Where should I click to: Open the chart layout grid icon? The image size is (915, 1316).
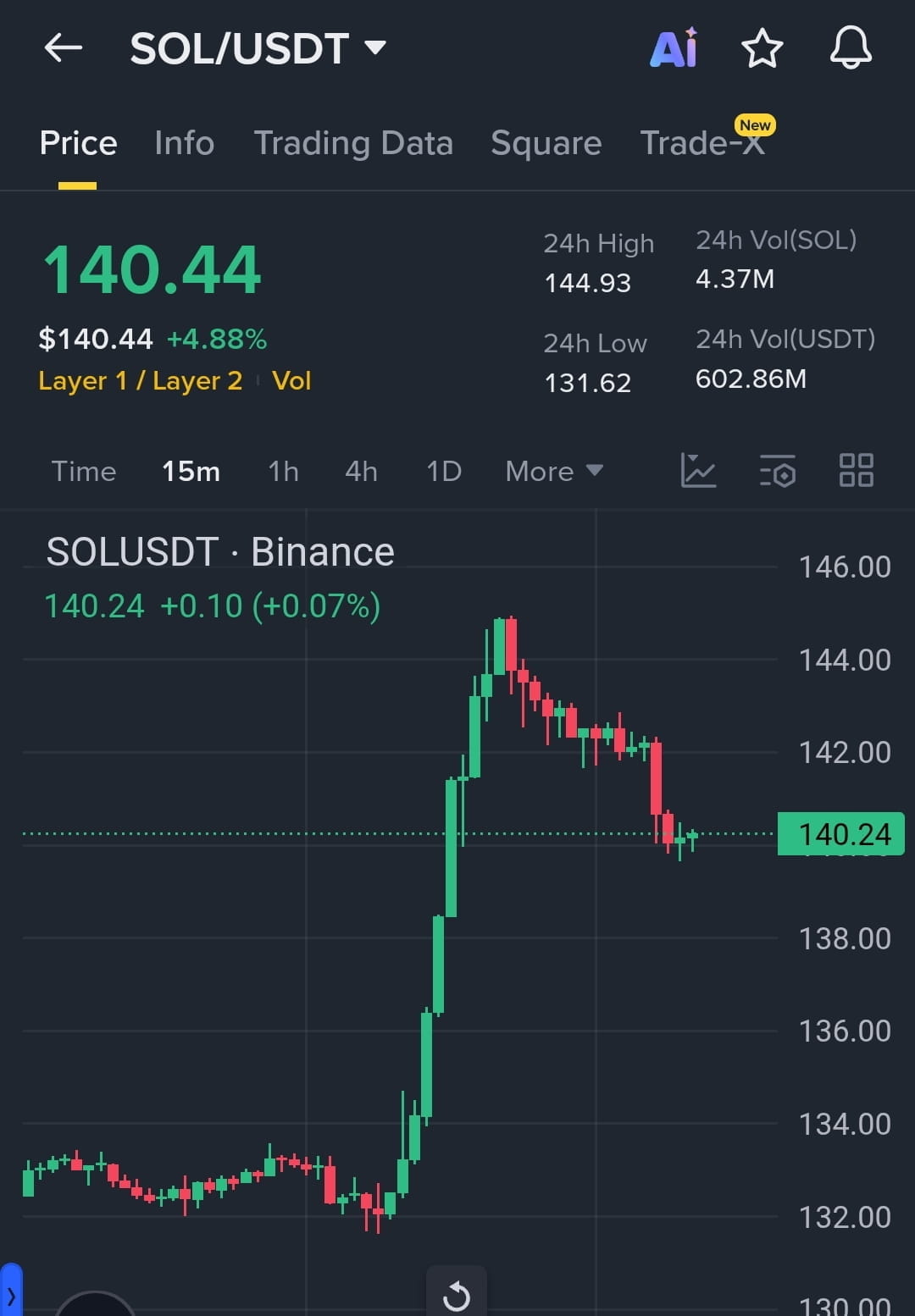856,470
